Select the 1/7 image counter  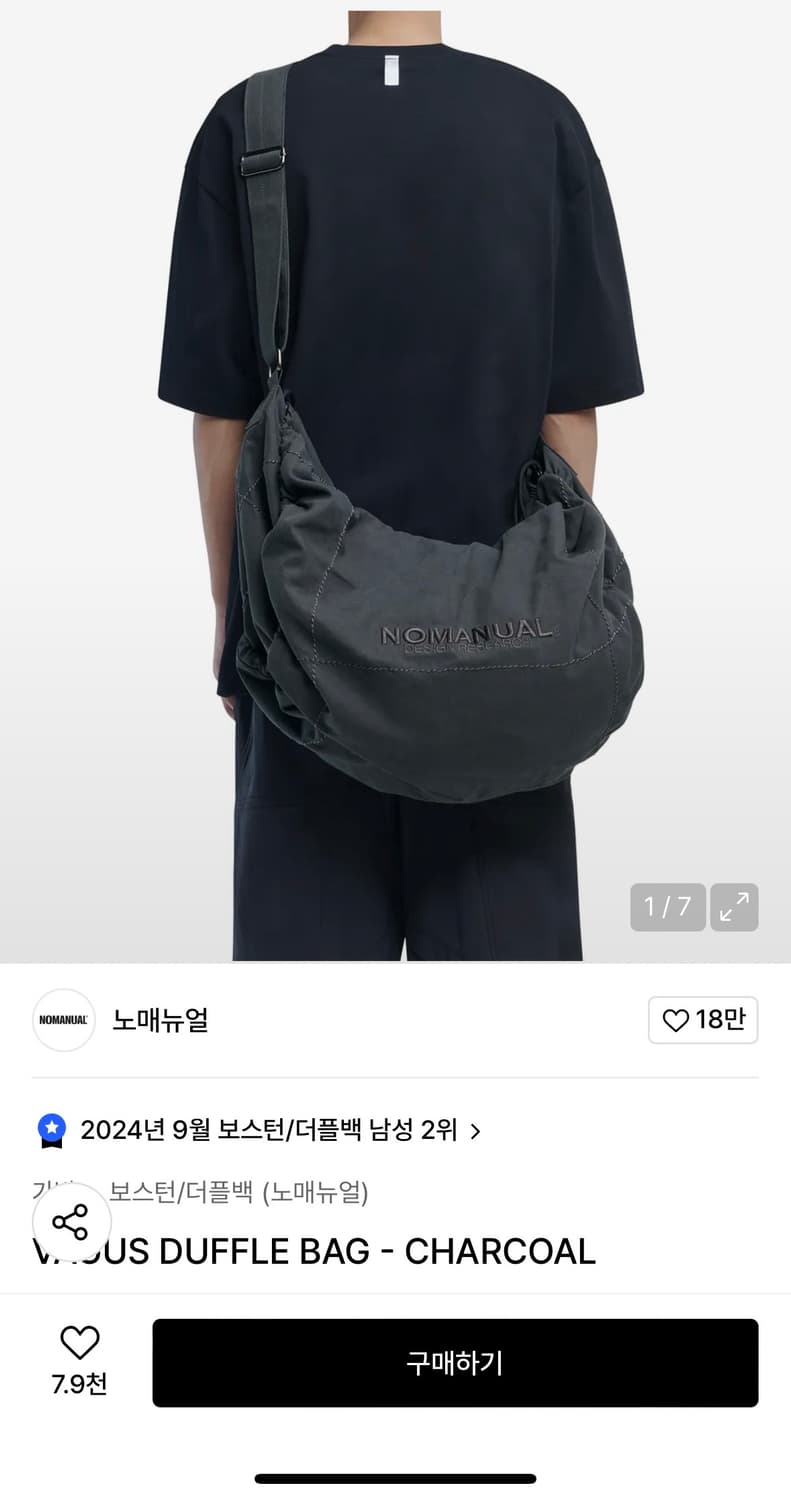coord(666,907)
